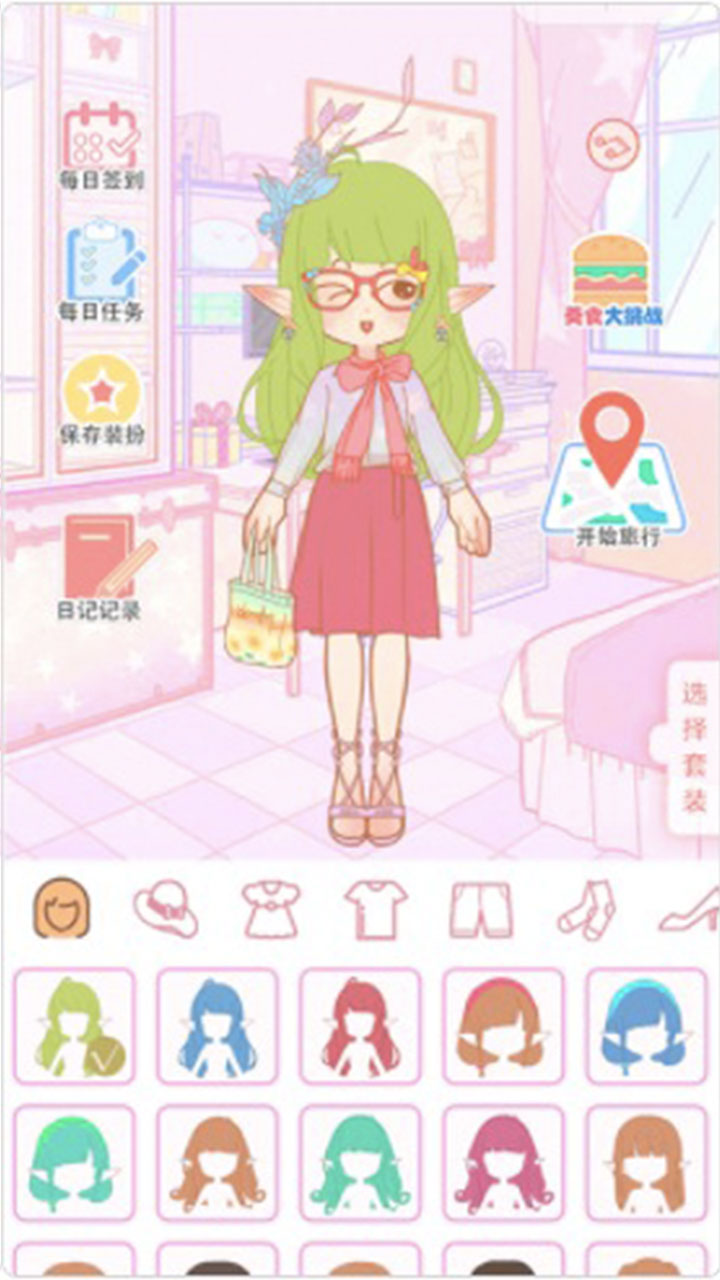Open the 选择套装 outfit set panel
Screen dimensions: 720x1280
point(693,745)
